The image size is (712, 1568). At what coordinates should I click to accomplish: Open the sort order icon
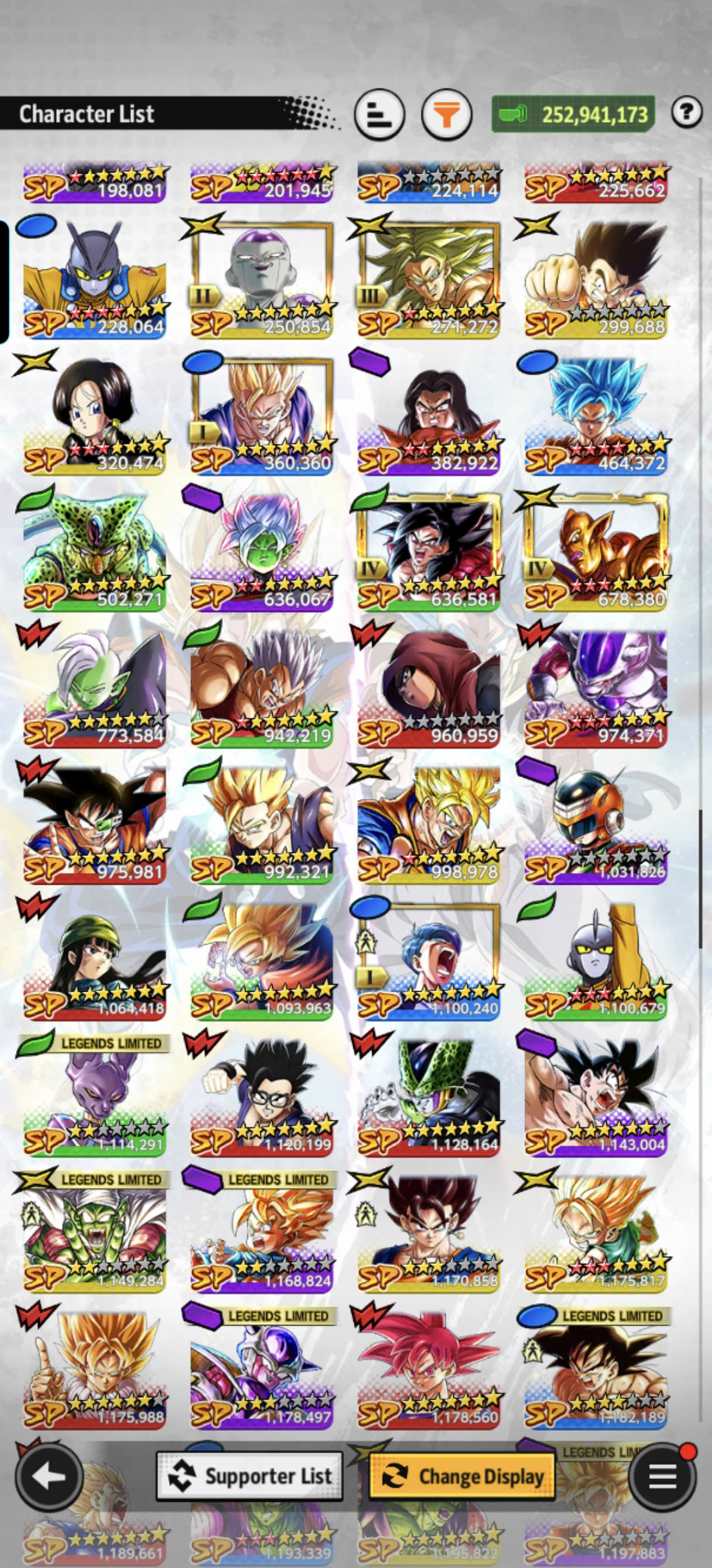point(379,114)
